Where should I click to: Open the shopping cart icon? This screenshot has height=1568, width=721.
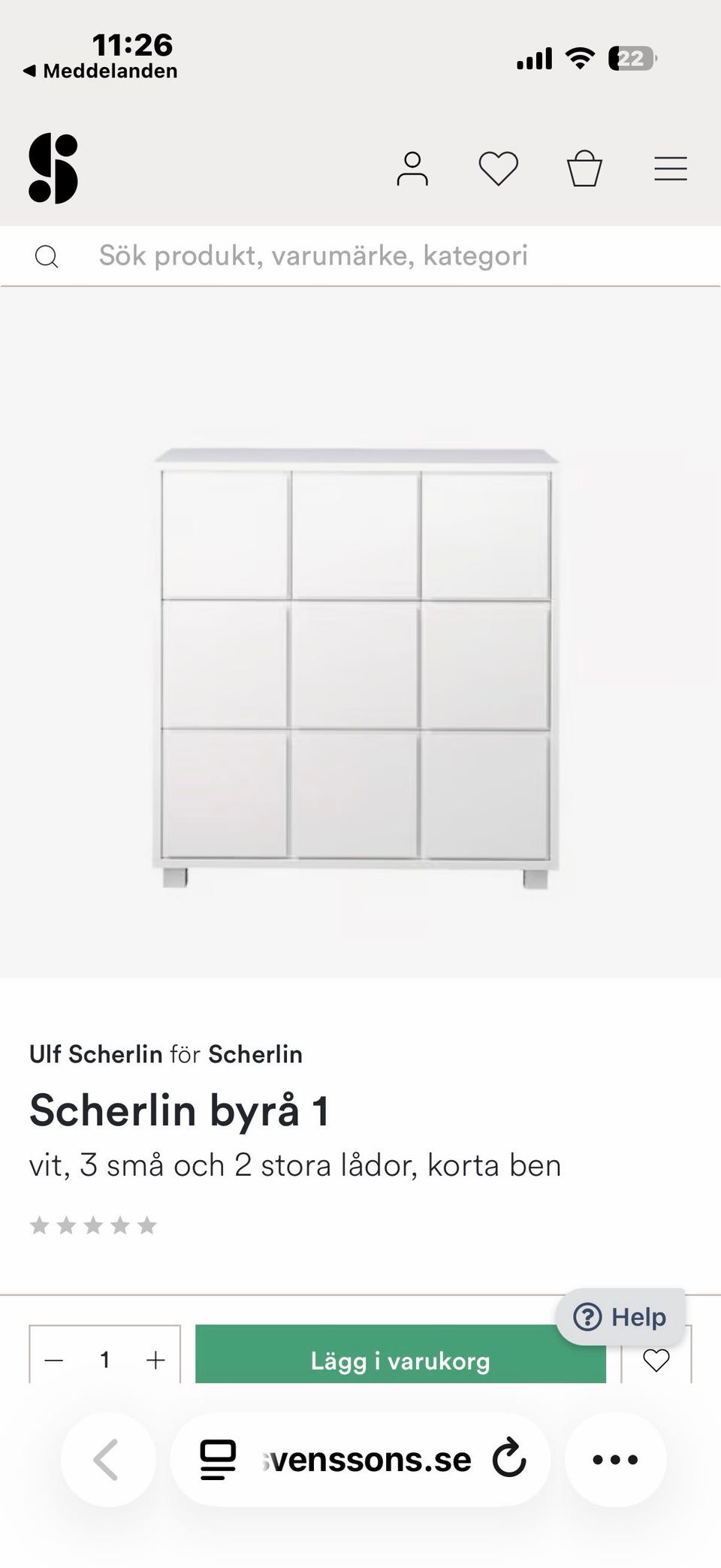(x=585, y=168)
